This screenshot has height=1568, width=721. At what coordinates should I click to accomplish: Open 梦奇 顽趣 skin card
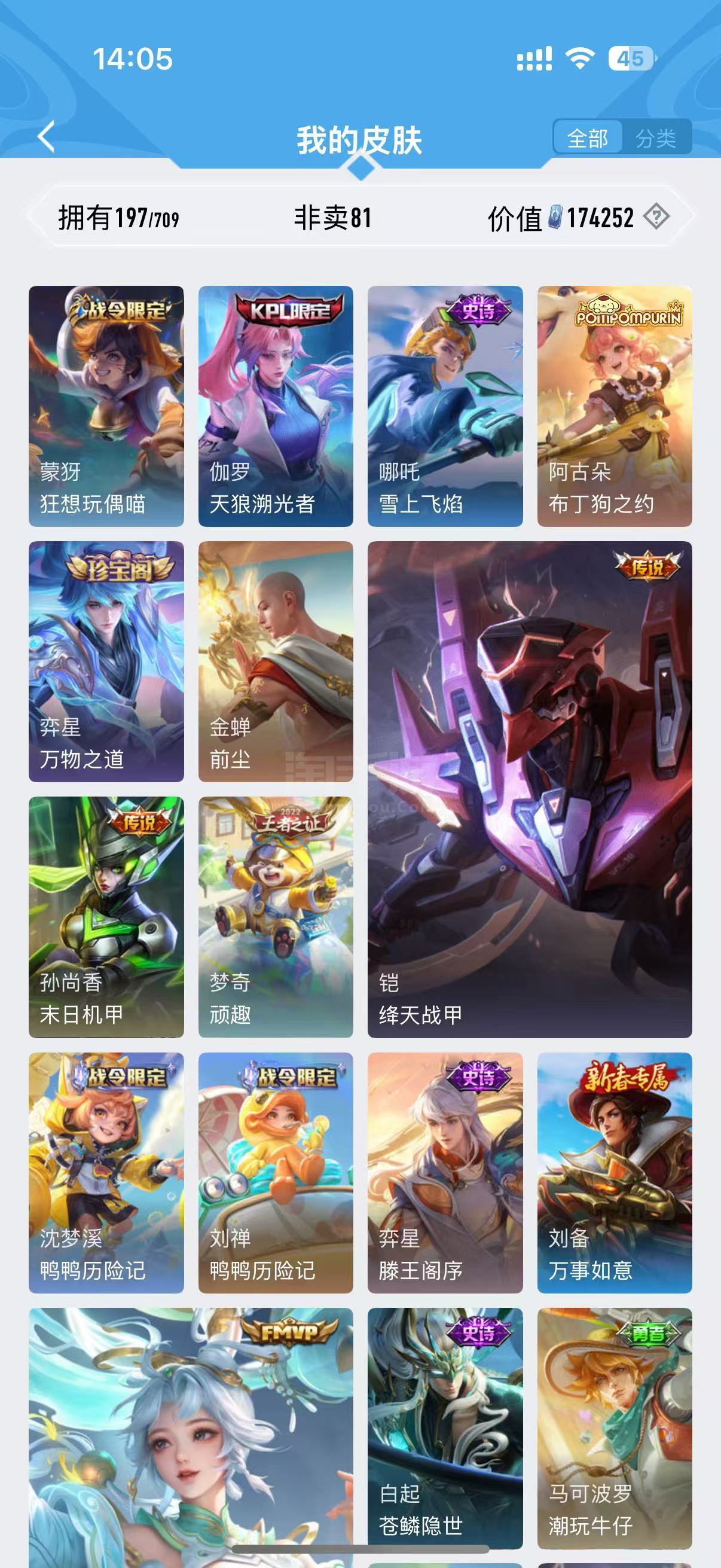tap(276, 917)
